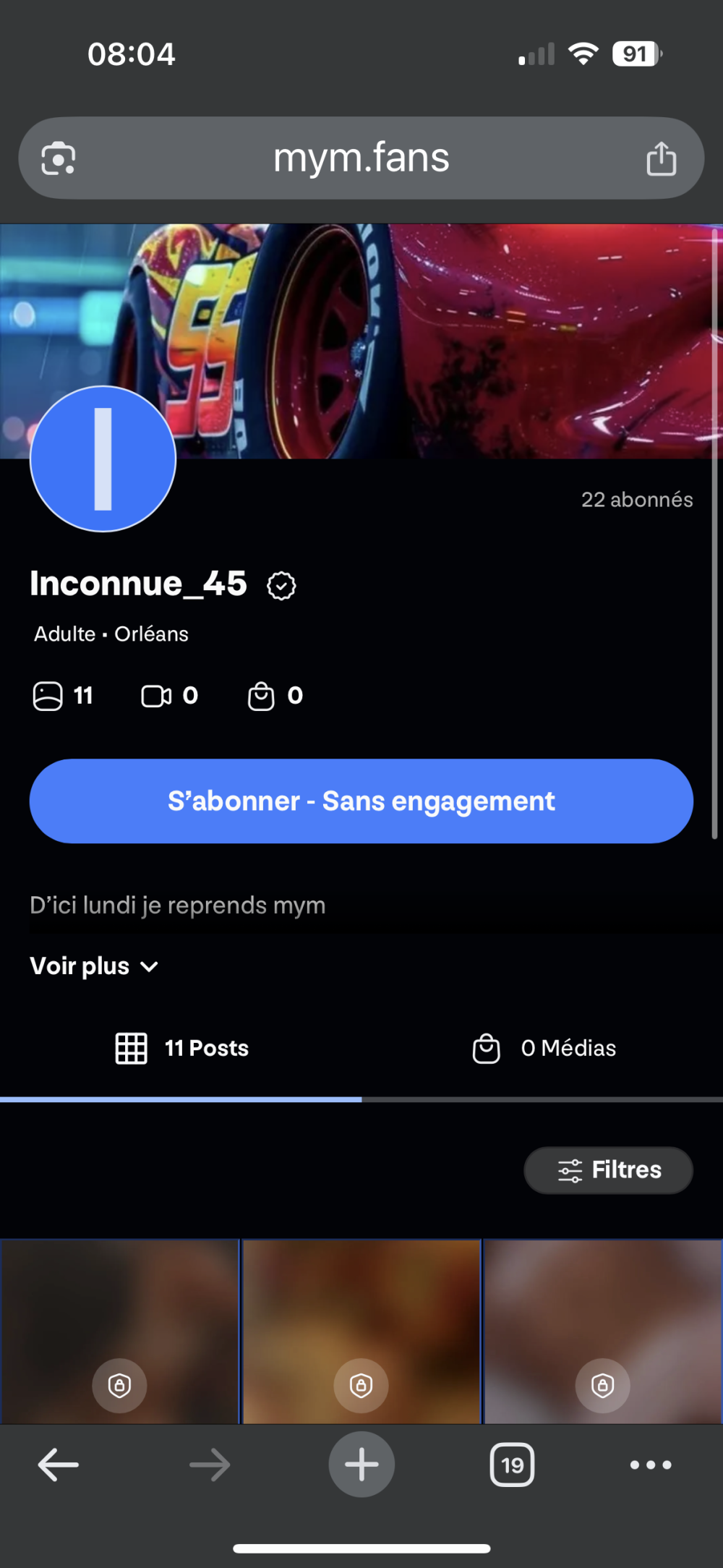Expand the bio with Voir plus
Image resolution: width=723 pixels, height=1568 pixels.
(94, 966)
